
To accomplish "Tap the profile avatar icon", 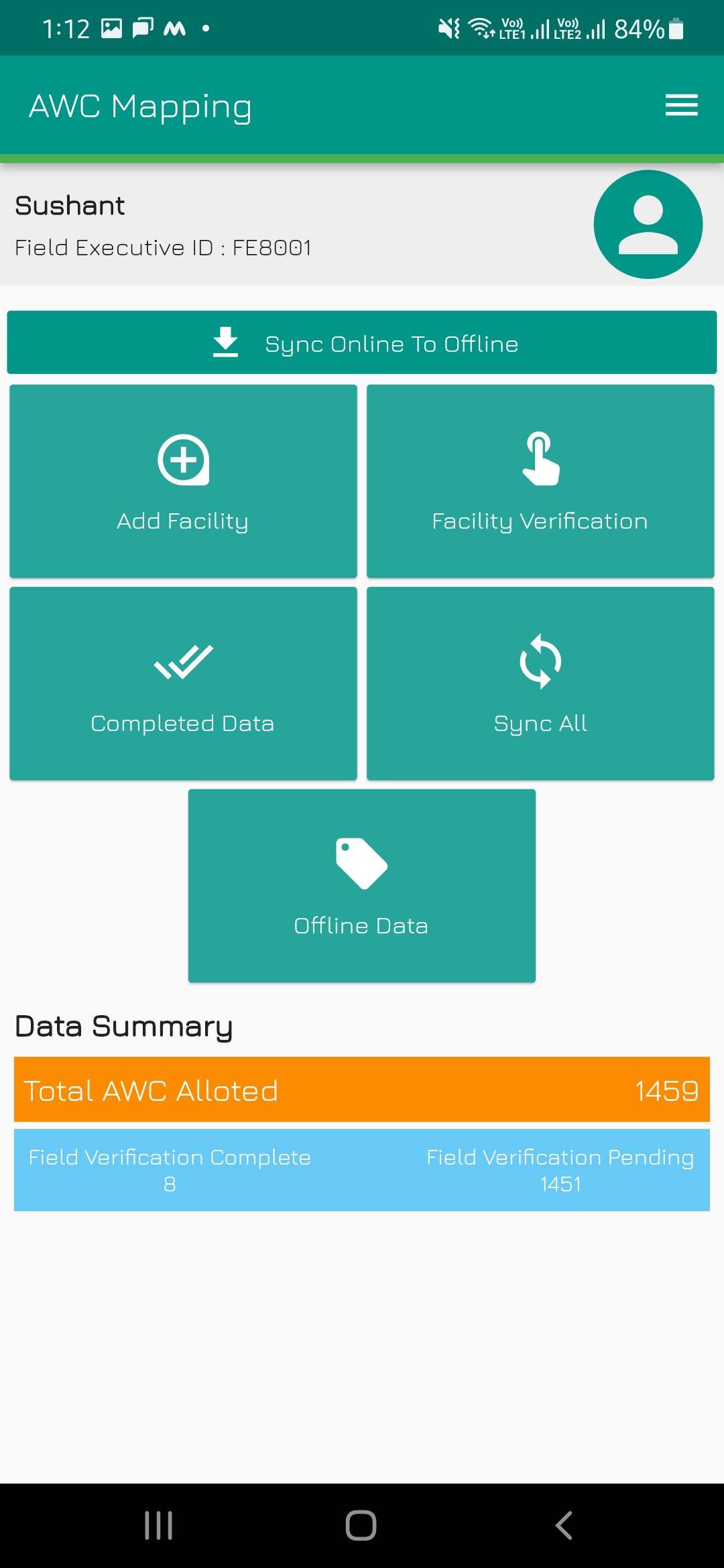I will click(x=648, y=224).
